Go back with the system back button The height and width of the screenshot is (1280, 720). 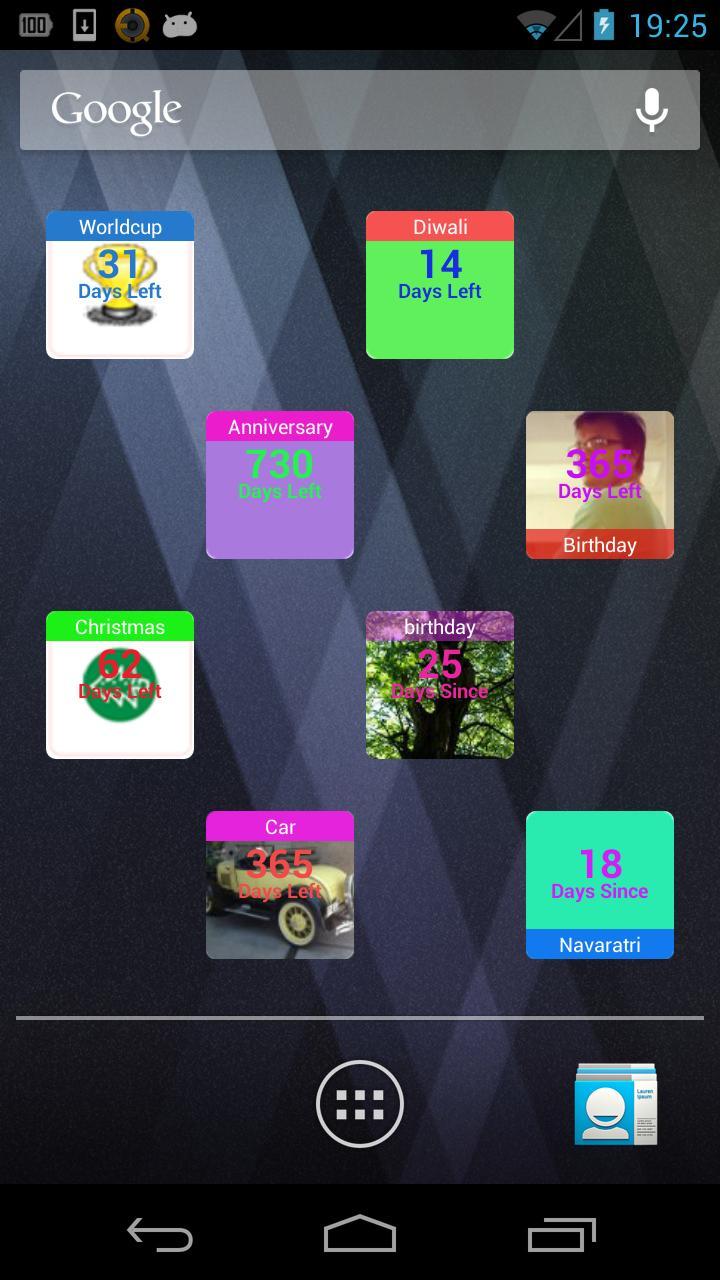tap(160, 1235)
